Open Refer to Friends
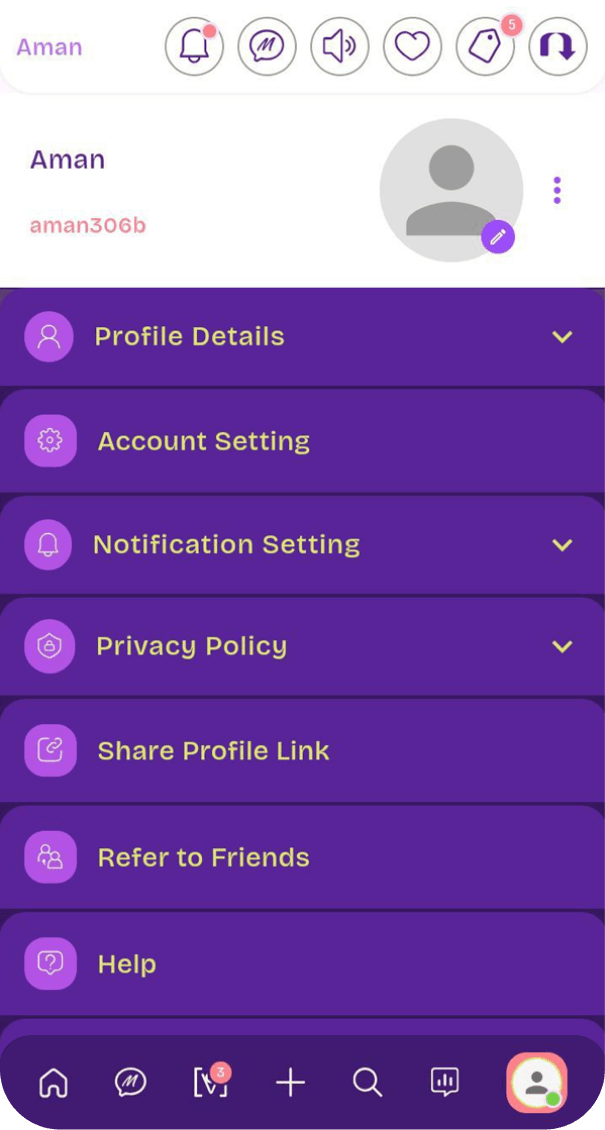Screen dimensions: 605x1130 point(302,857)
